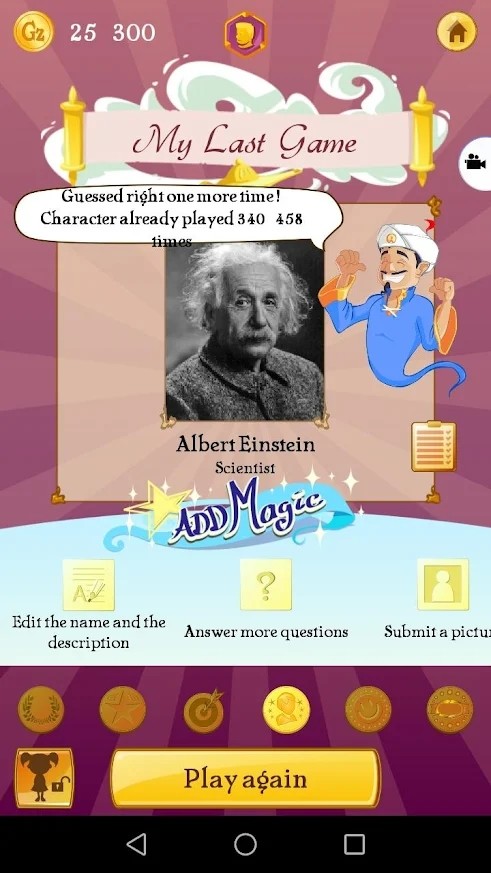Viewport: 491px width, 873px height.
Task: Open the Gz coins icon
Action: point(33,32)
